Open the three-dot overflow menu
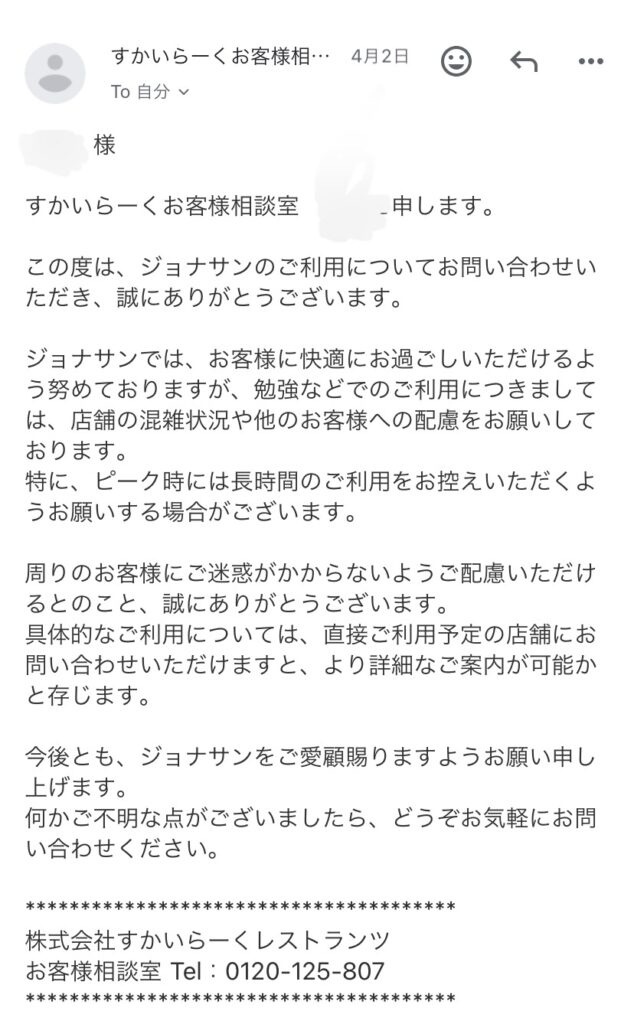 tap(591, 61)
